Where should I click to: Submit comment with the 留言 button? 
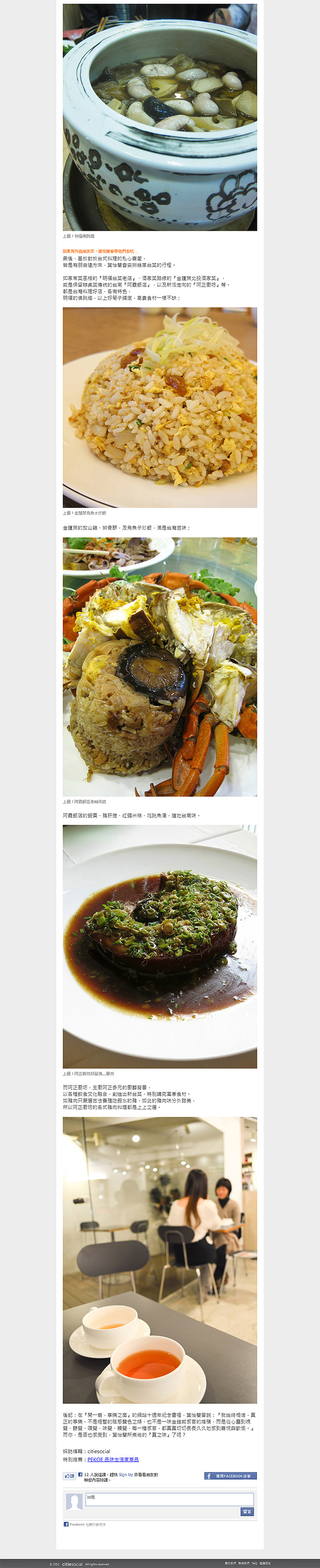246,1511
